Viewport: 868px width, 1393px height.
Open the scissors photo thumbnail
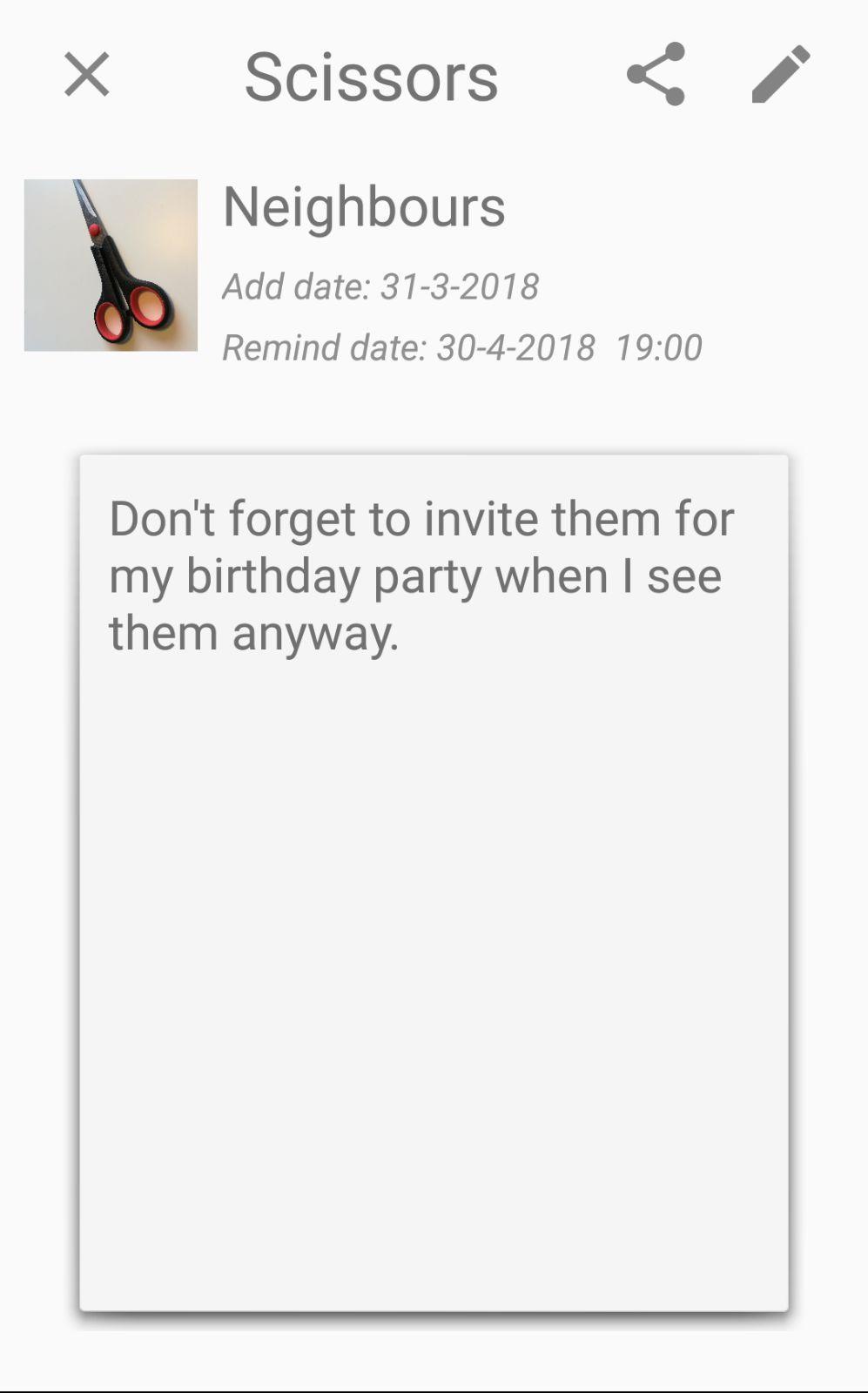(x=111, y=266)
